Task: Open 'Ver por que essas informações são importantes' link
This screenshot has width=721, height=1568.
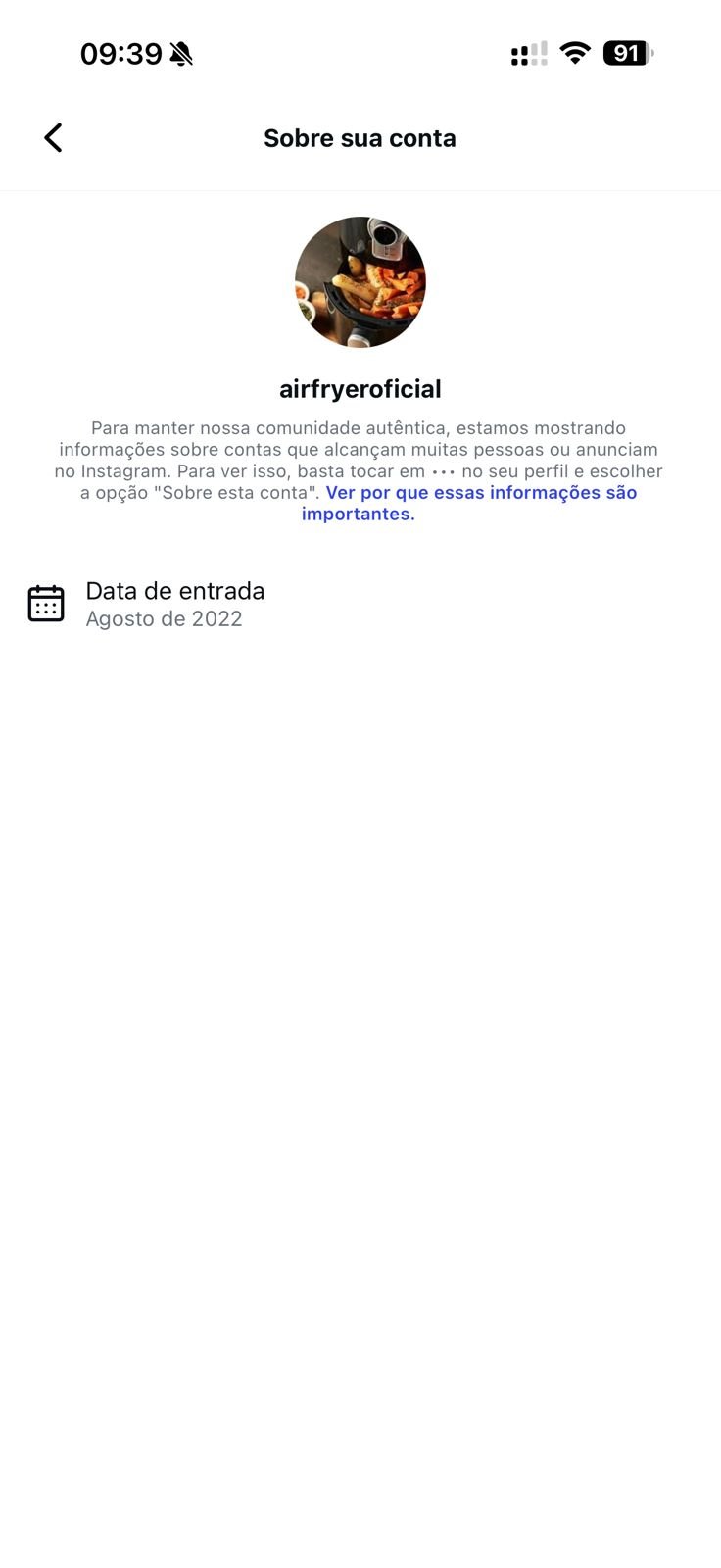Action: pos(480,493)
